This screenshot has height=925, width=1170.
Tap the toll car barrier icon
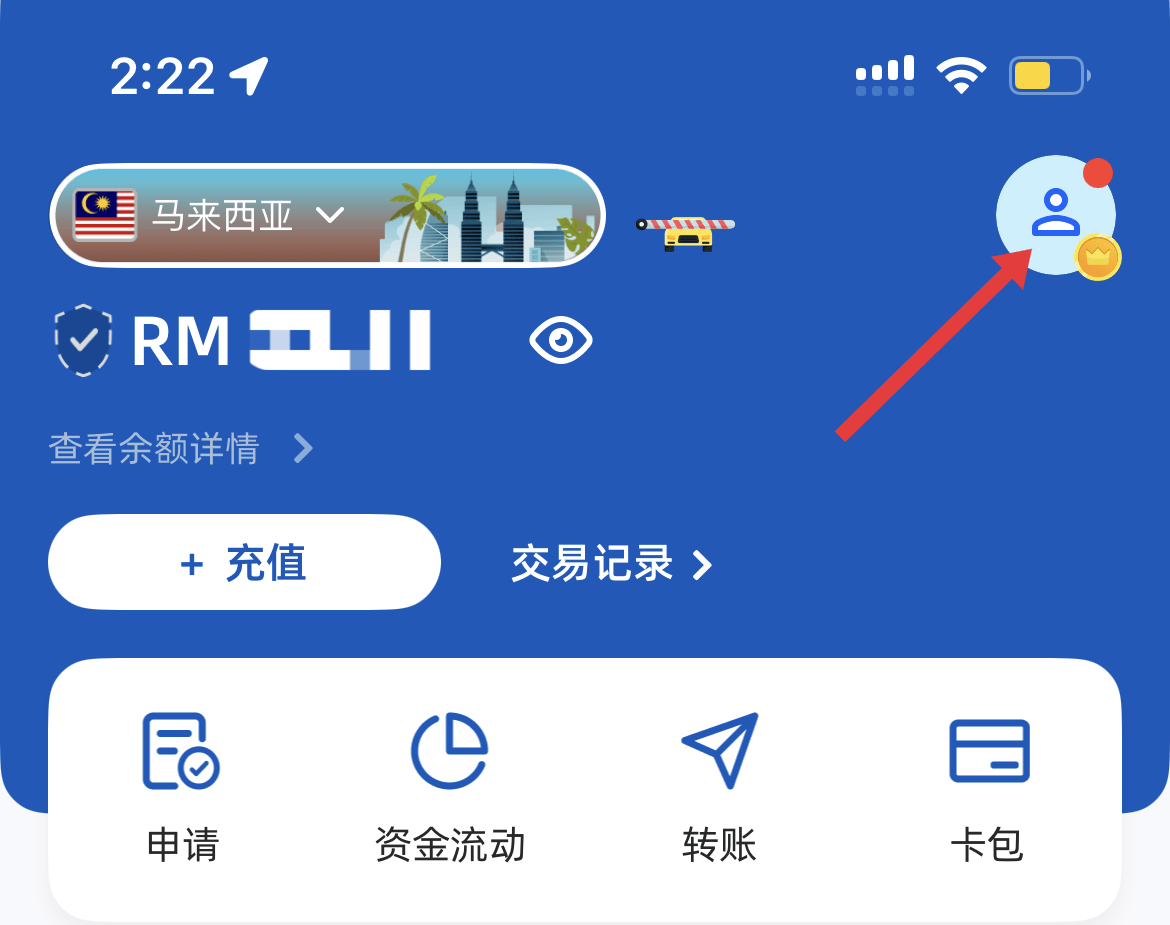686,231
